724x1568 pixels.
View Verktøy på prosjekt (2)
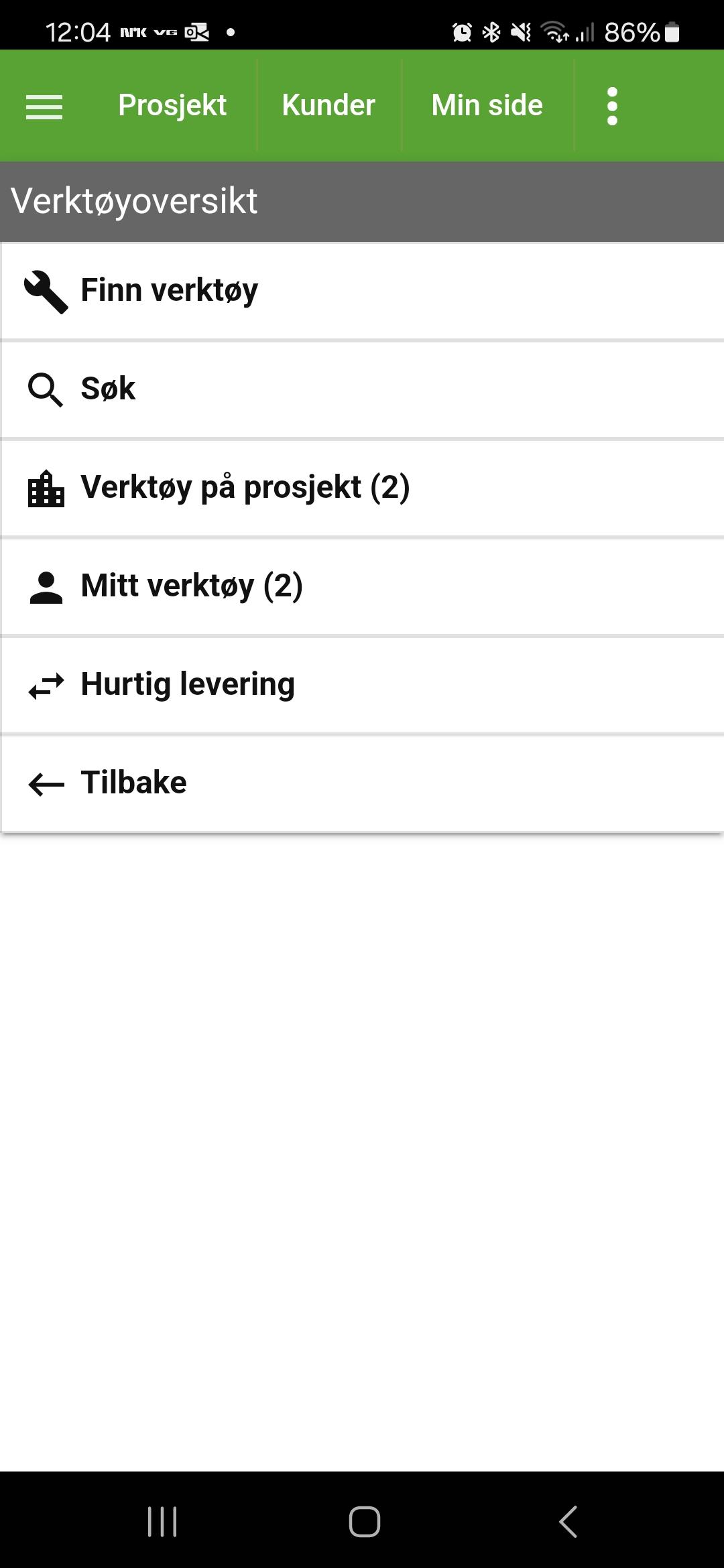362,488
